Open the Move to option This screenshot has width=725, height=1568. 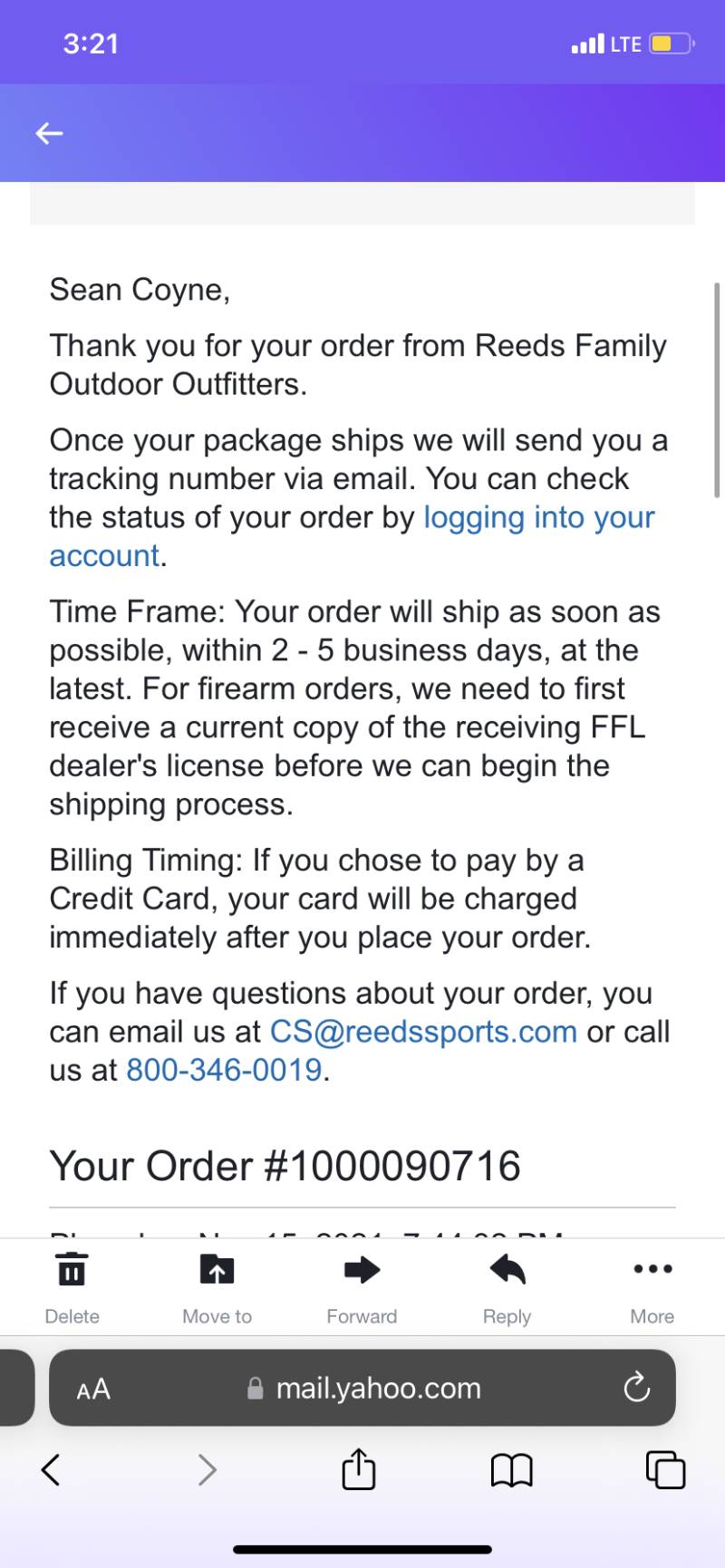(x=217, y=1288)
